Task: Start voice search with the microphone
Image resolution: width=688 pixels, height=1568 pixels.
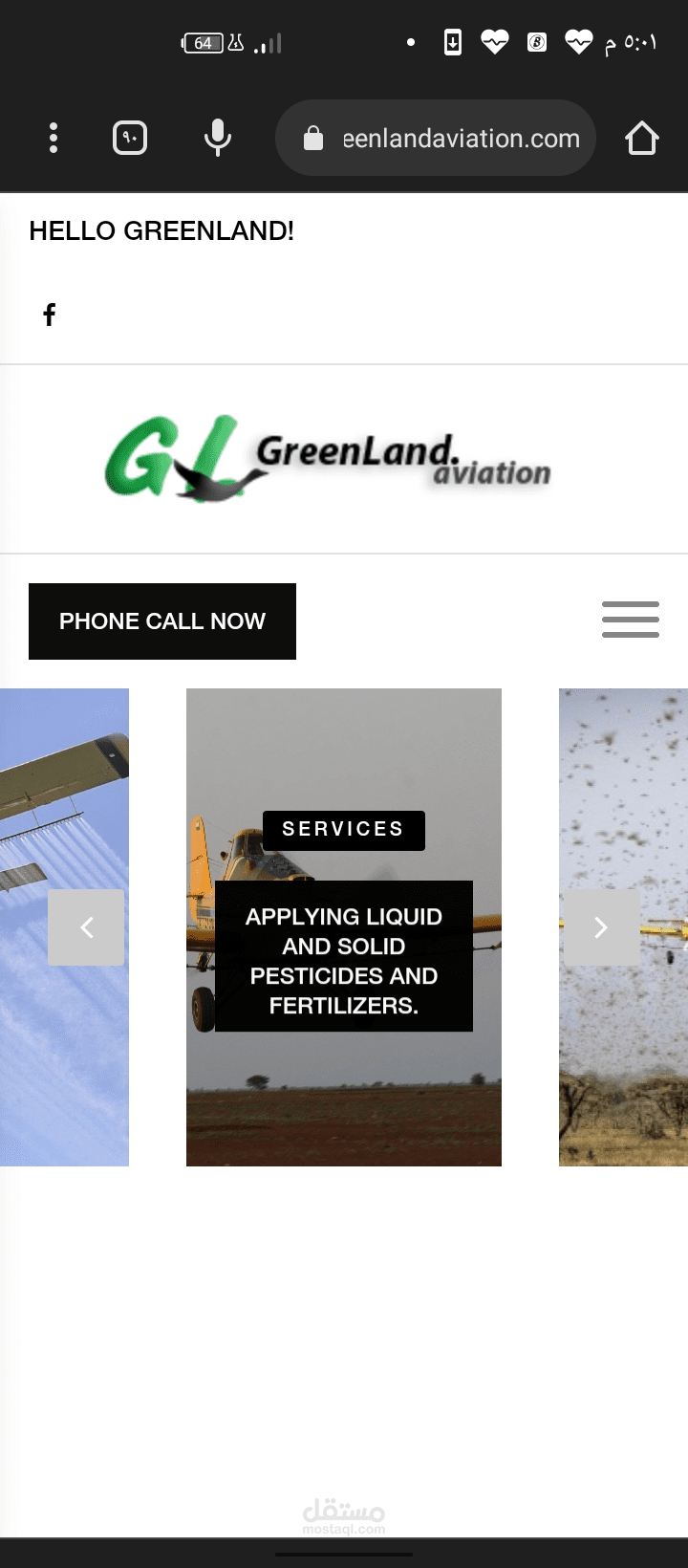Action: pos(218,138)
